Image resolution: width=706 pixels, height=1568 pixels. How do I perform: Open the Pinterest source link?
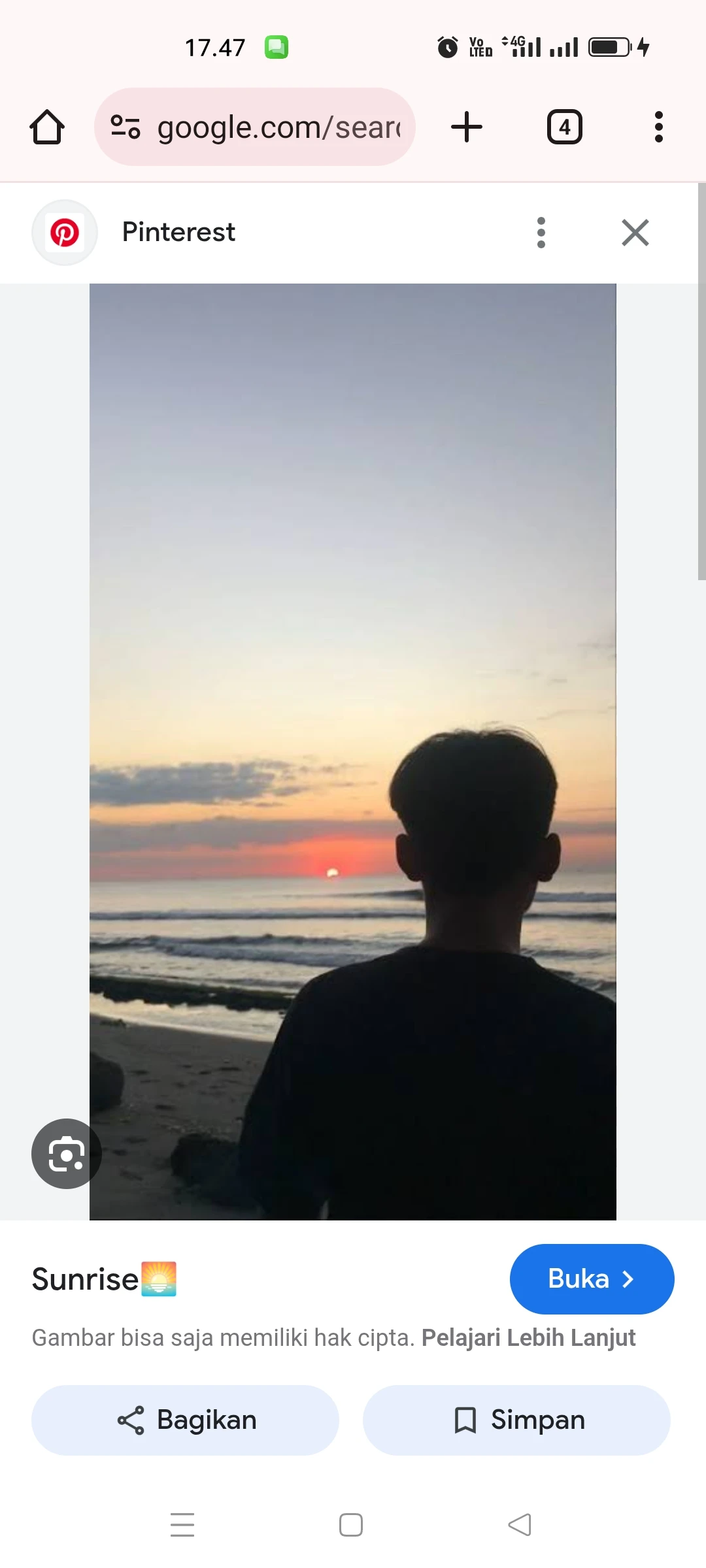(178, 232)
